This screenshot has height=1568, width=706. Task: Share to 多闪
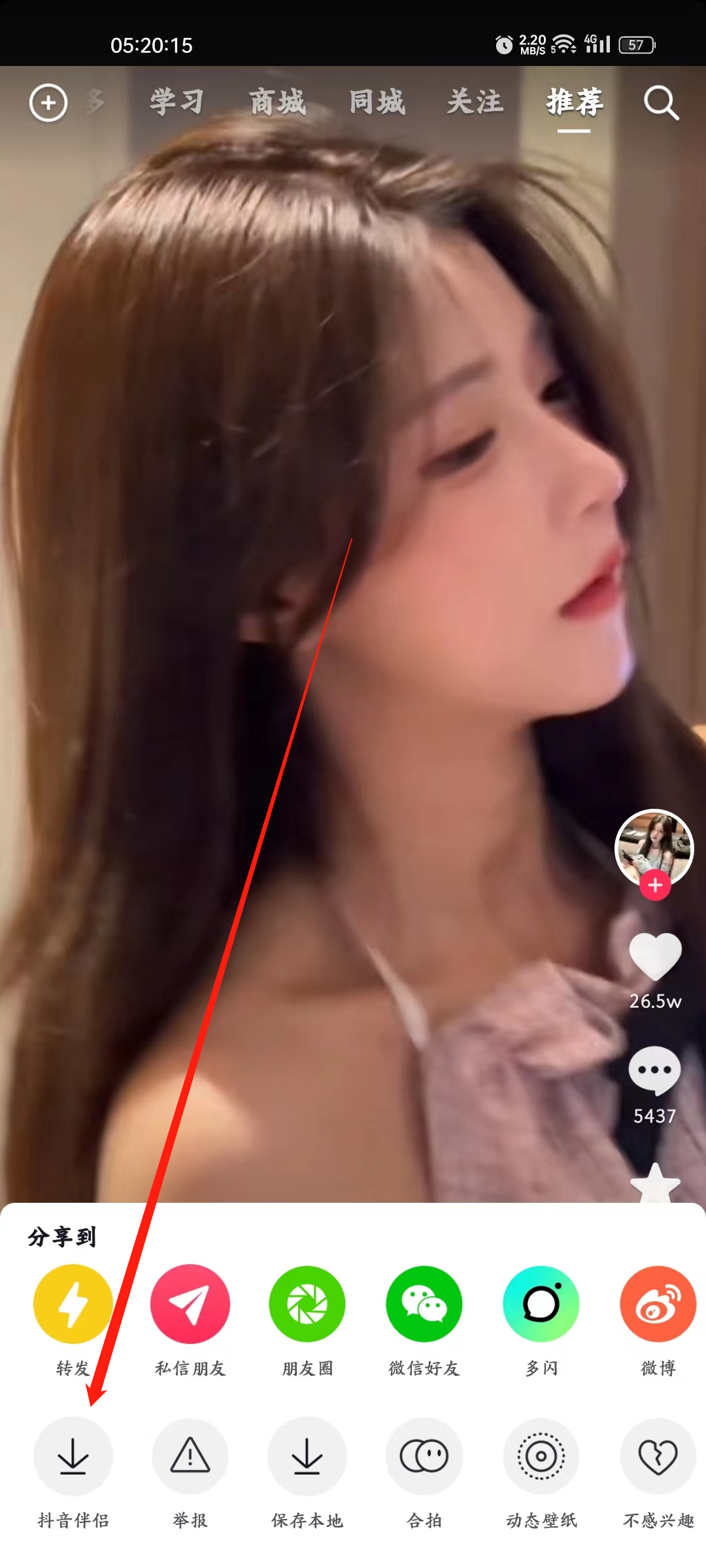pyautogui.click(x=541, y=1305)
